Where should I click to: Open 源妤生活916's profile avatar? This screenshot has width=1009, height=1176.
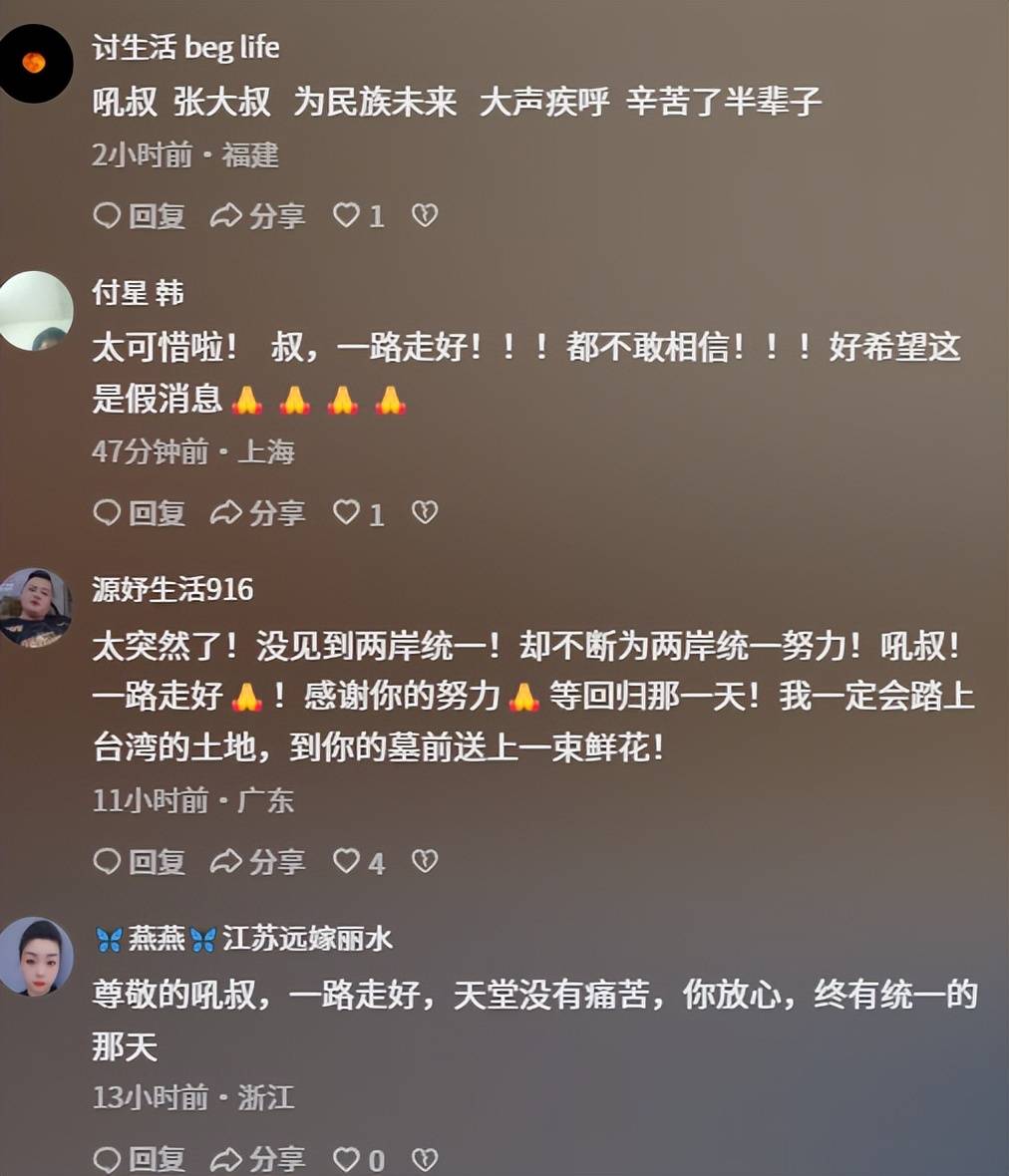pos(35,607)
